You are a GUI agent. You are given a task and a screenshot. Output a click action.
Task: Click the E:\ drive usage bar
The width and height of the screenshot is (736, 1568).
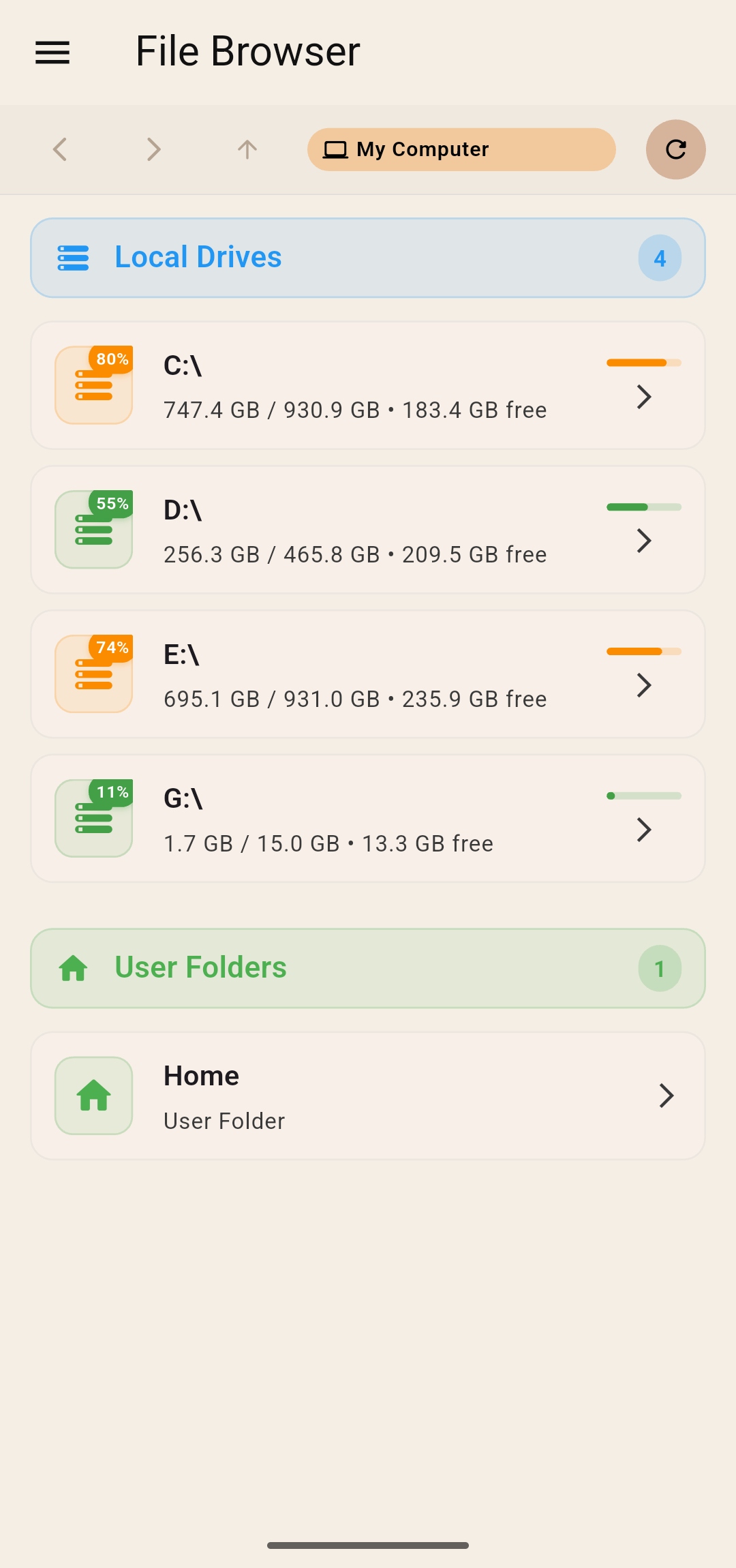(x=645, y=651)
